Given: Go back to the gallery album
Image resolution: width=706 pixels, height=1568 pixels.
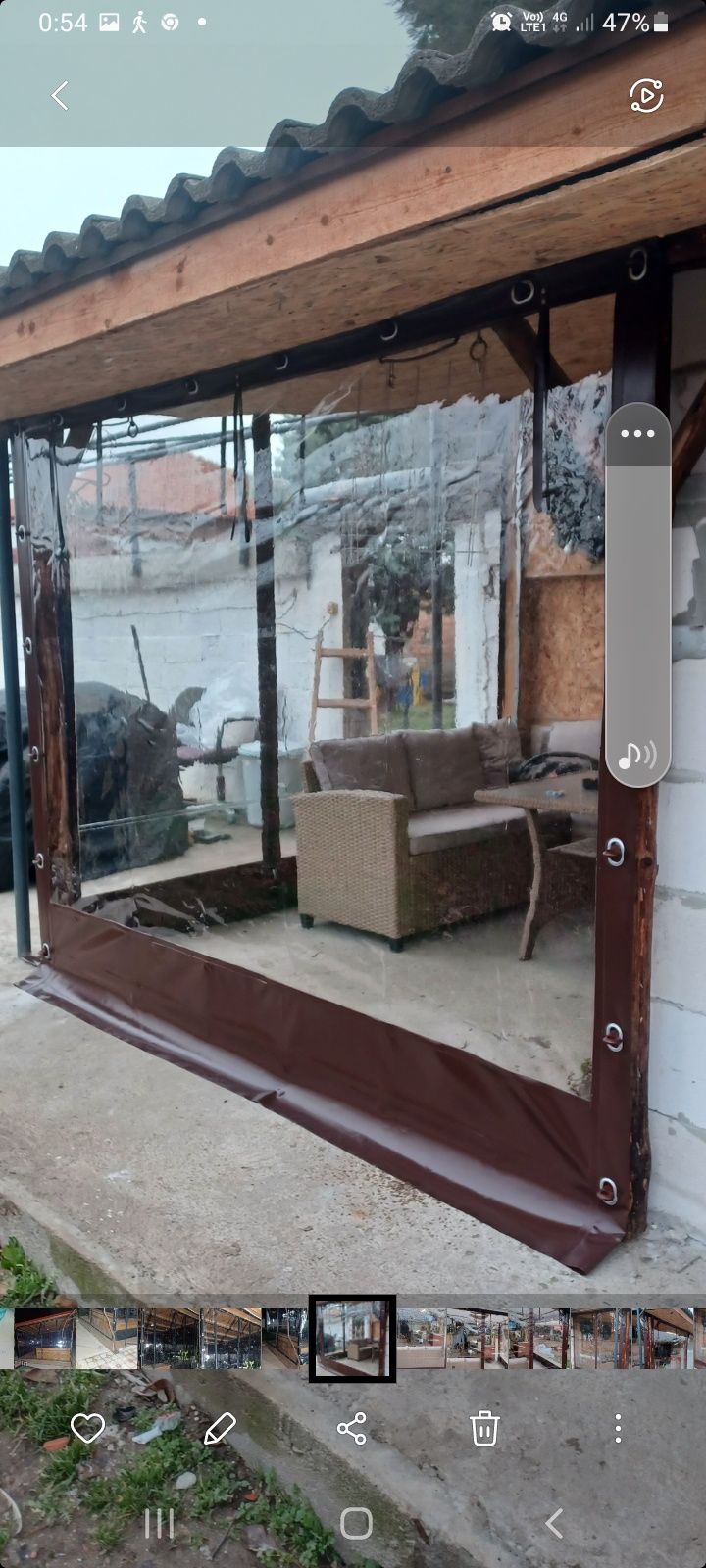Looking at the screenshot, I should point(60,95).
